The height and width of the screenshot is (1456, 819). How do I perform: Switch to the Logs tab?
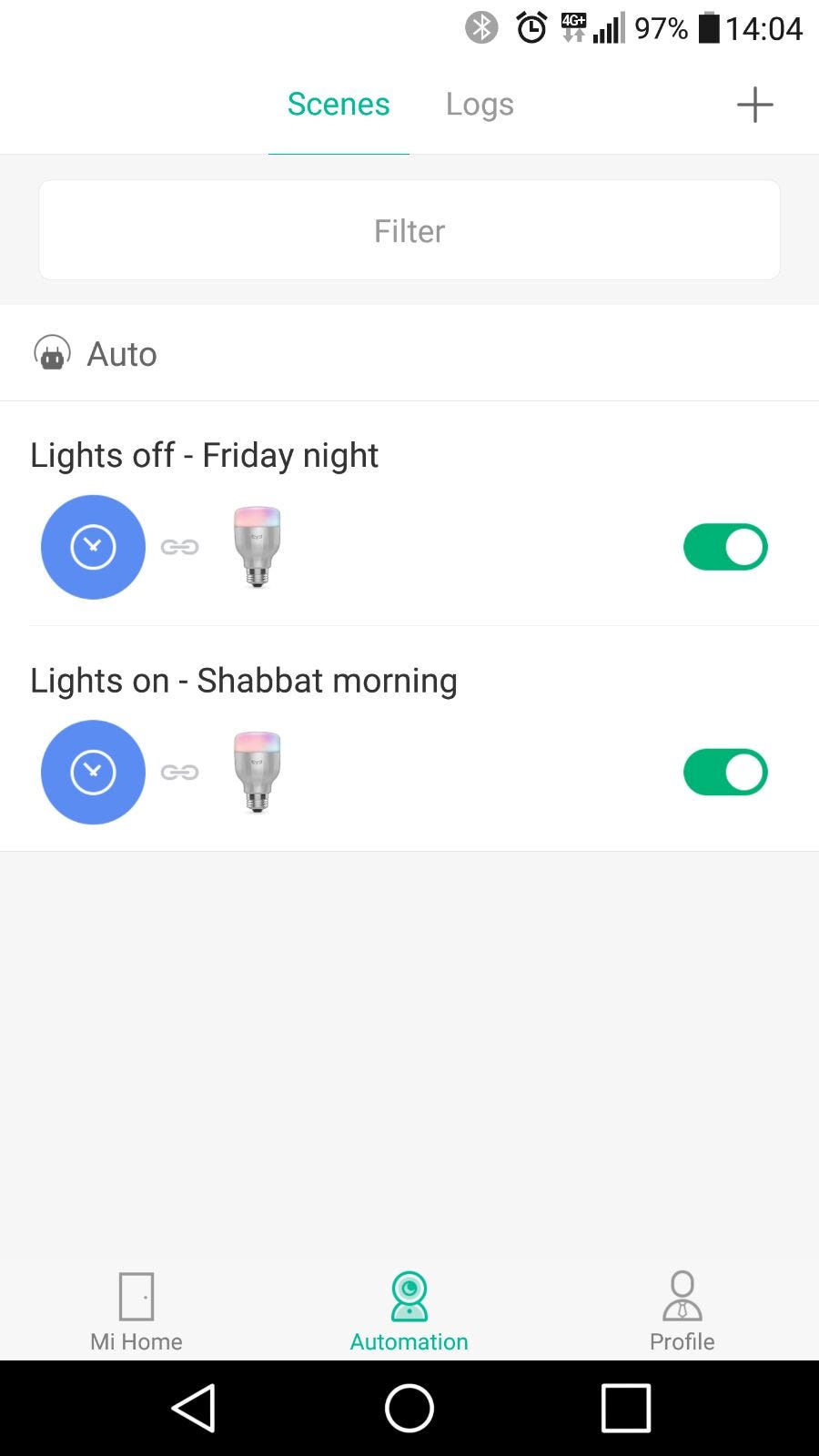click(x=480, y=105)
